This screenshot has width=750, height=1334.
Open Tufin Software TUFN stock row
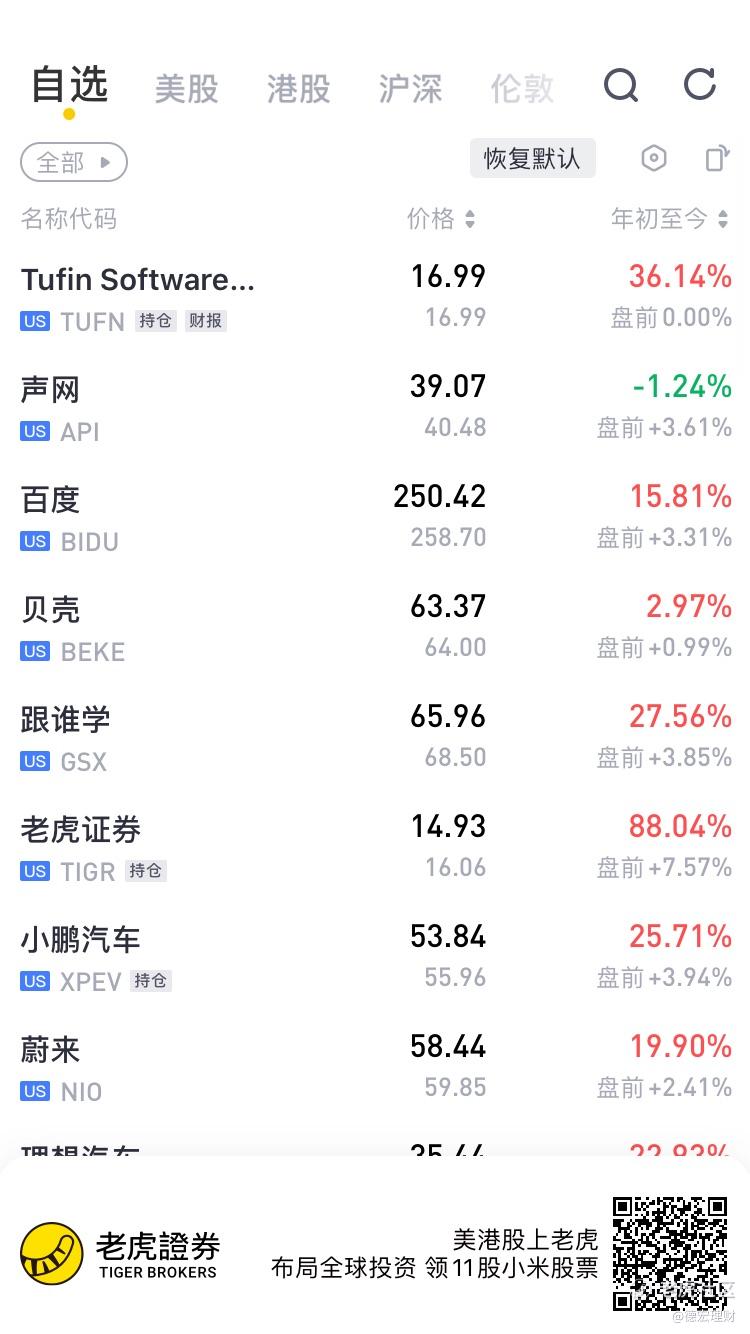375,297
